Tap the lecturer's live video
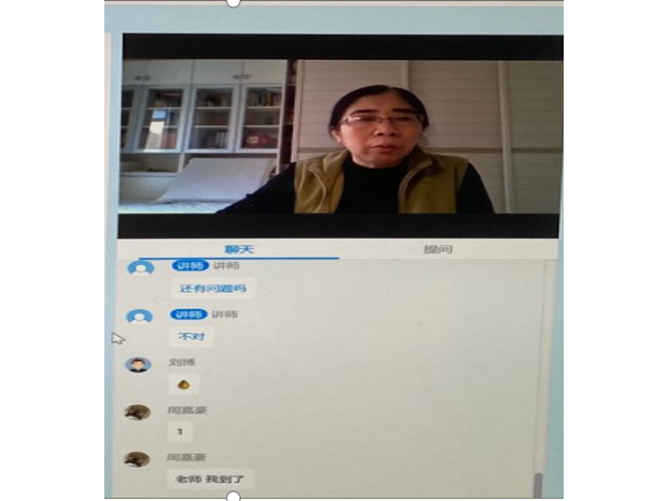This screenshot has width=668, height=501. pyautogui.click(x=340, y=136)
